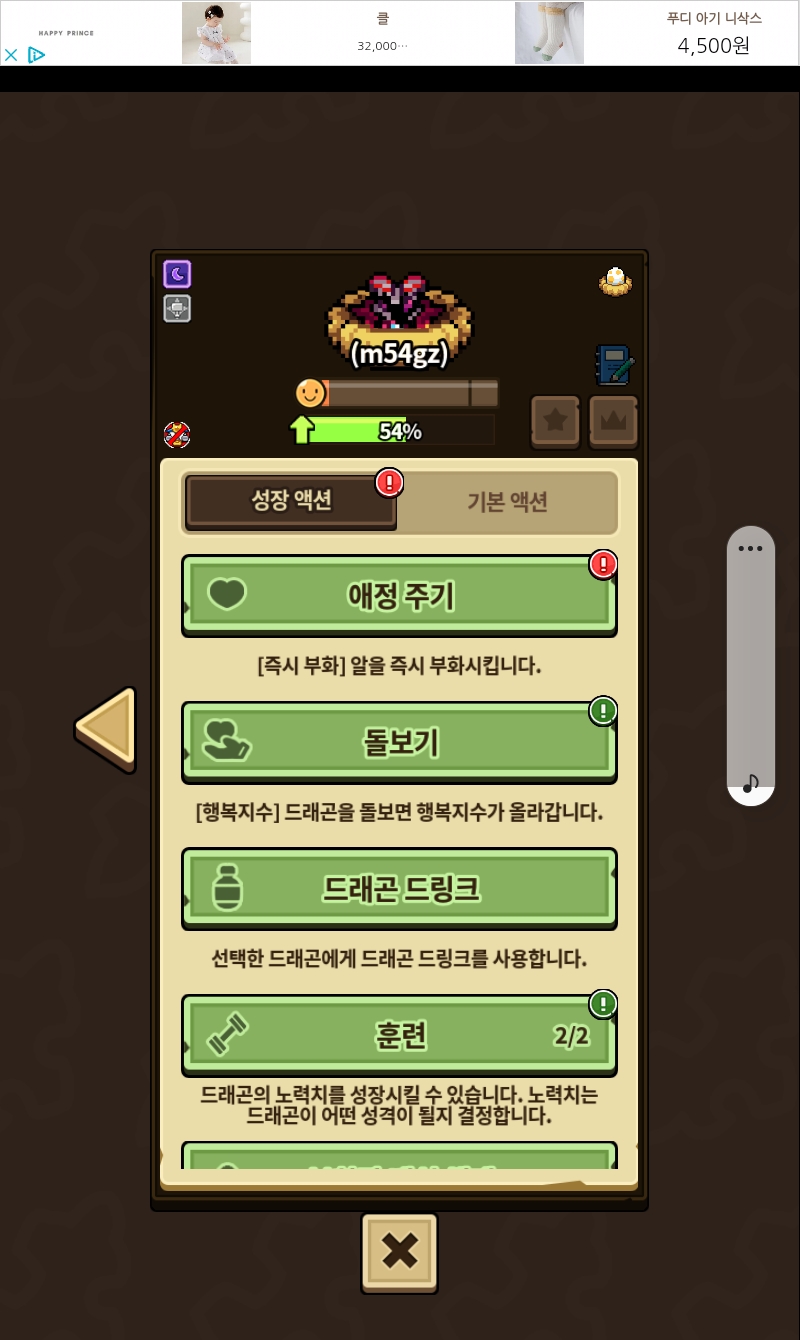
Task: Switch to the 기본 액션 tab
Action: click(507, 502)
